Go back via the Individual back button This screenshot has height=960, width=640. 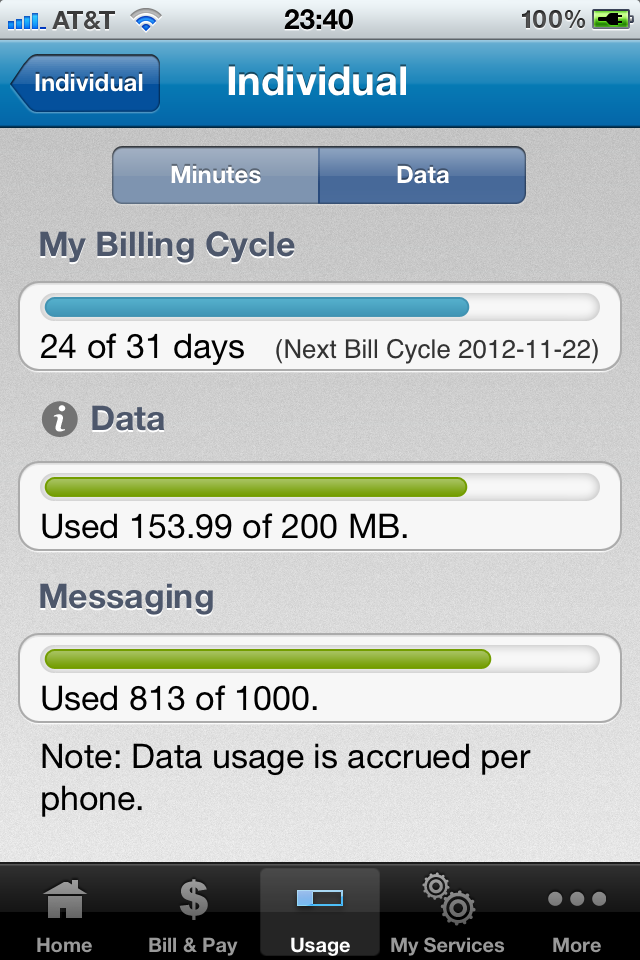[x=86, y=83]
